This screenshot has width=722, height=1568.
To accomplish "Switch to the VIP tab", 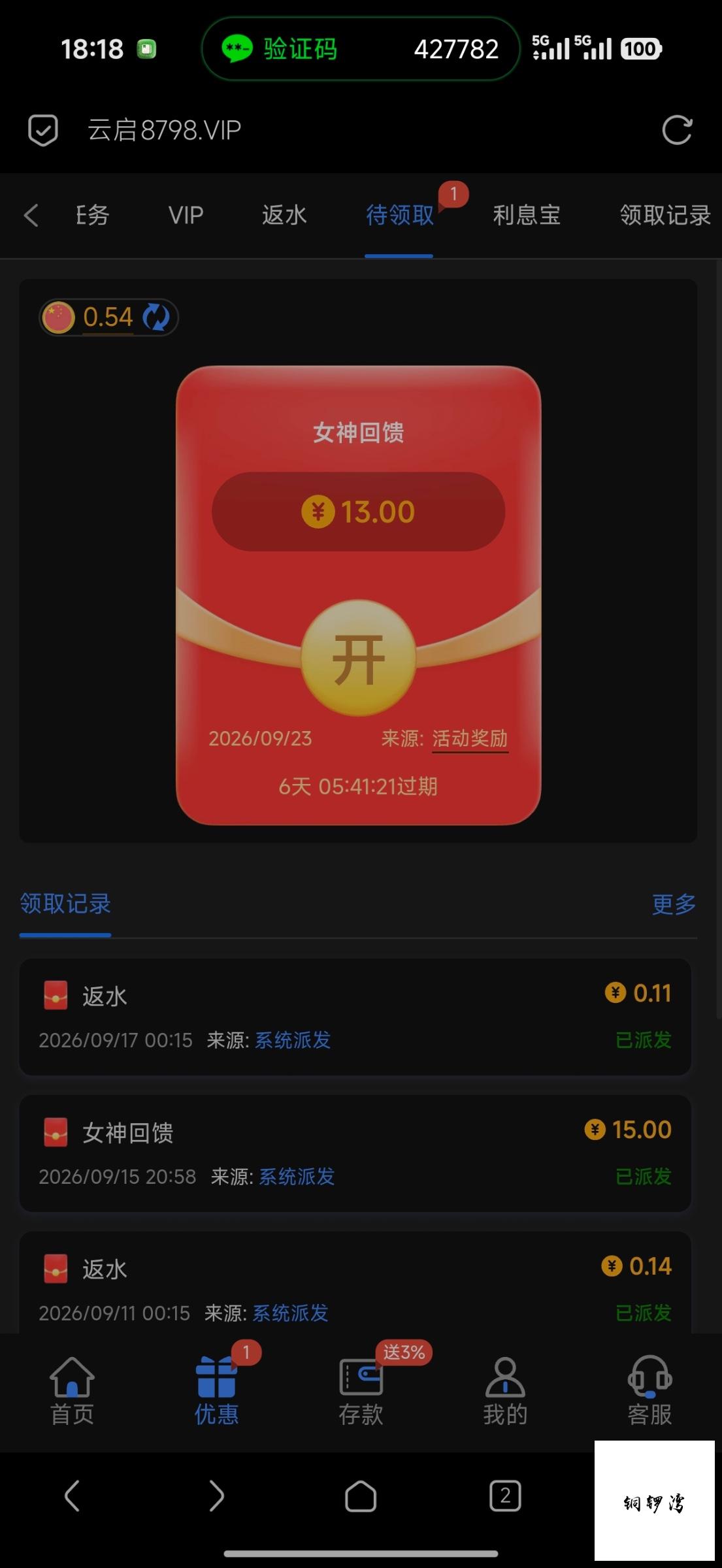I will (186, 215).
